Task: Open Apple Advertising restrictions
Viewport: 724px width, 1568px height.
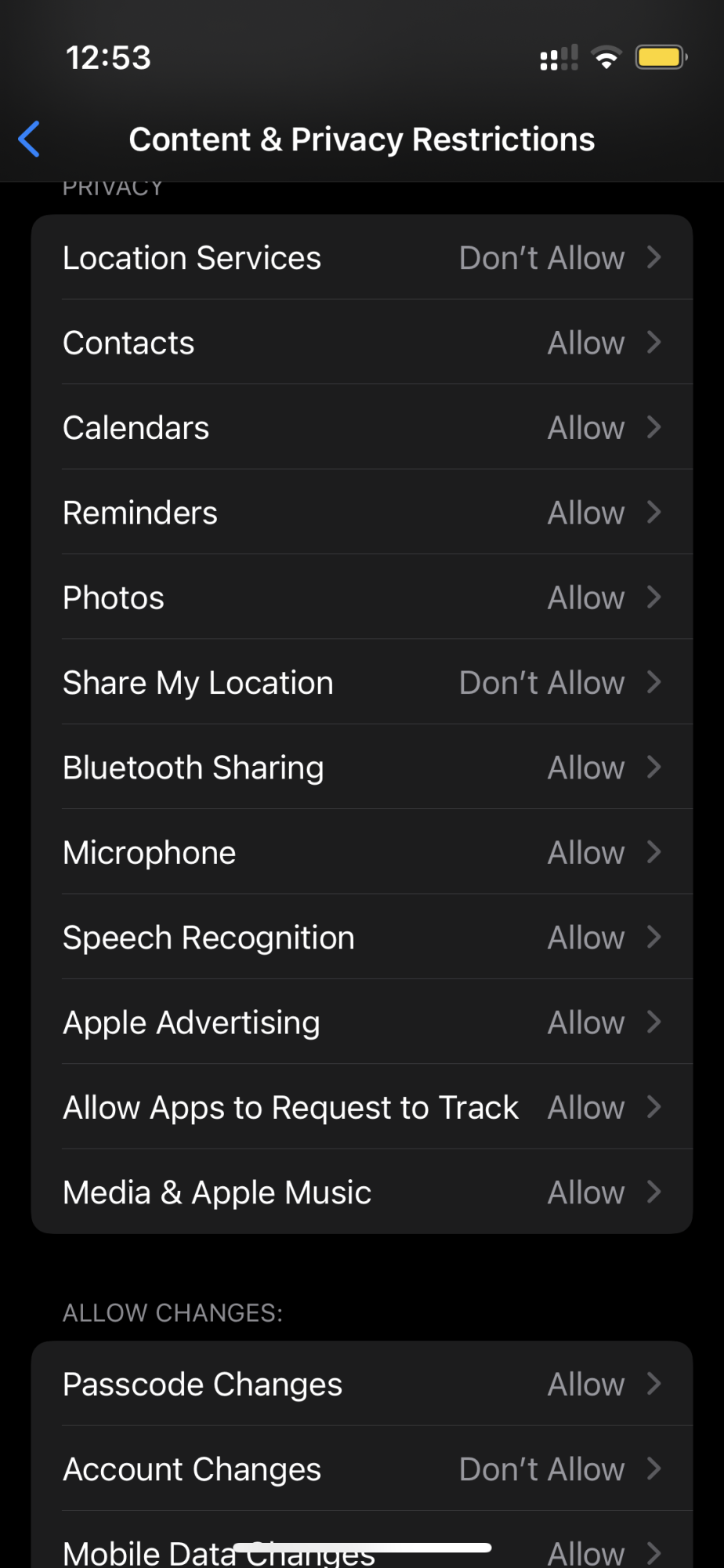Action: point(361,1023)
